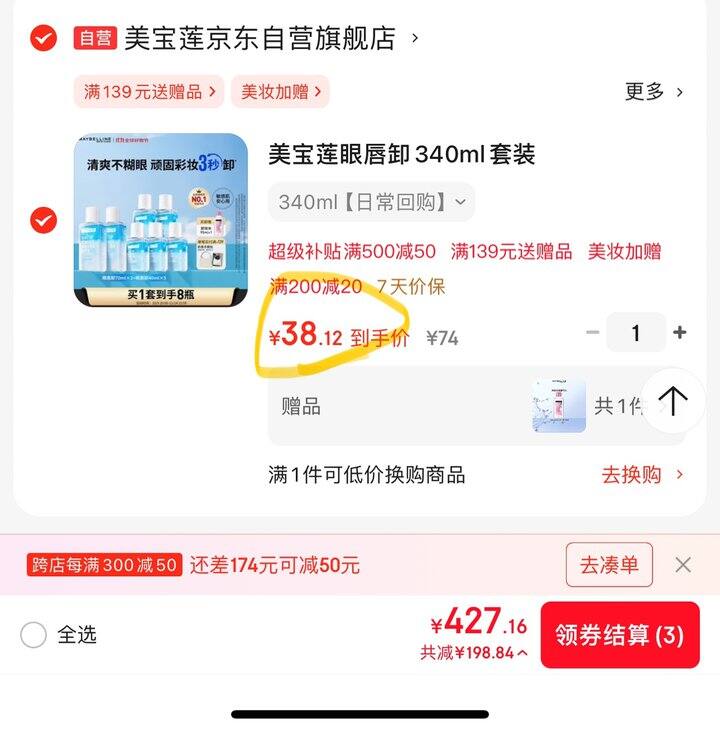The height and width of the screenshot is (732, 720).
Task: Tap 去换购 to redeem discounted items
Action: [x=642, y=475]
